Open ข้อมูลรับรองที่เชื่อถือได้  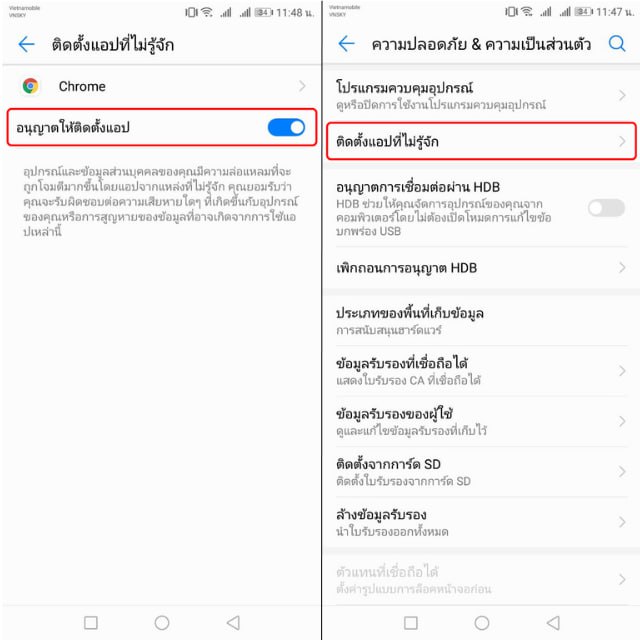(480, 371)
